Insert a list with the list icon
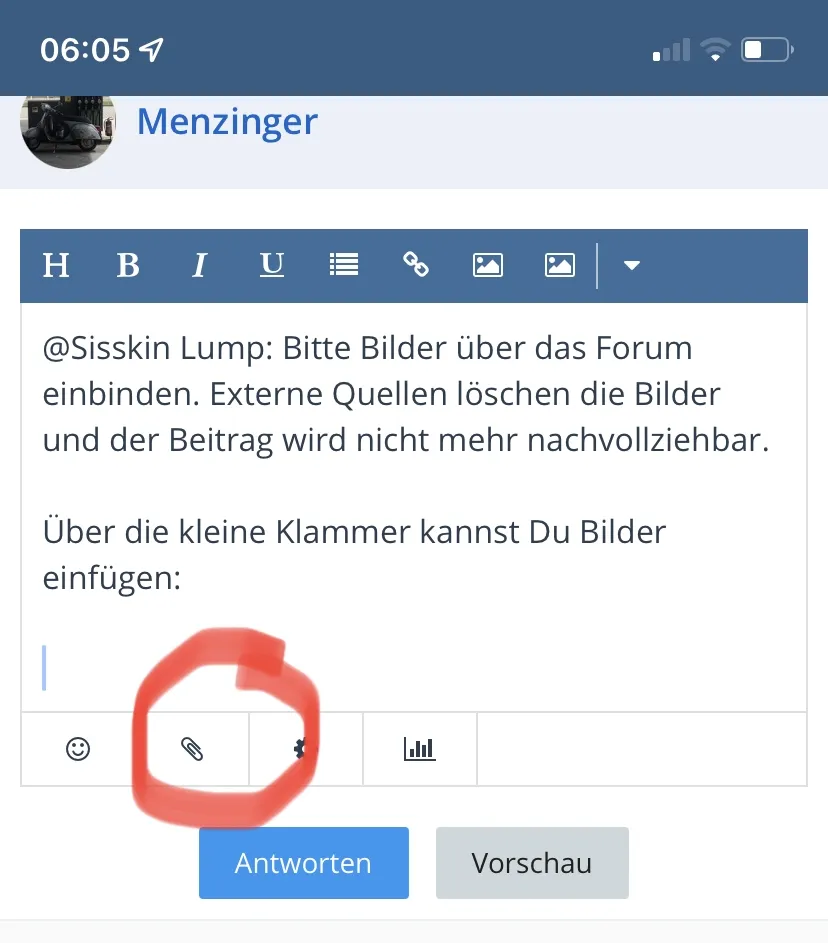 [x=344, y=265]
